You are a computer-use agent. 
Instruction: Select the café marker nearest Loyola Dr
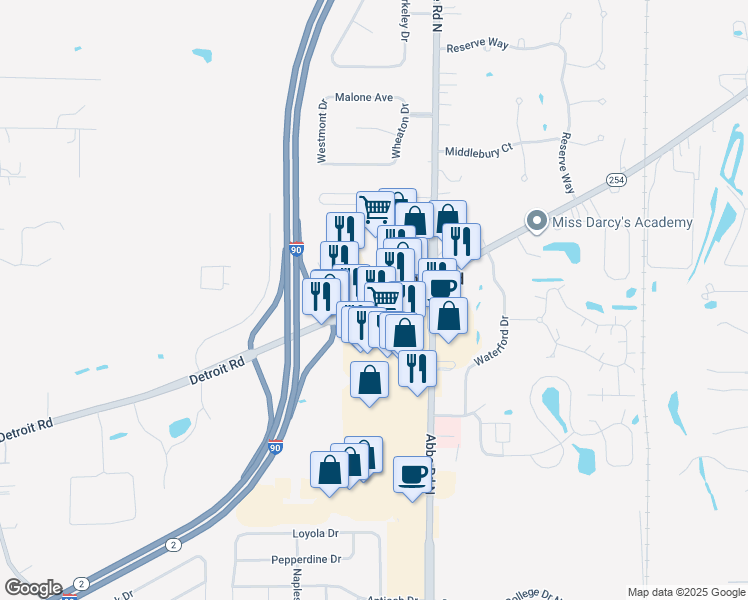coord(411,474)
